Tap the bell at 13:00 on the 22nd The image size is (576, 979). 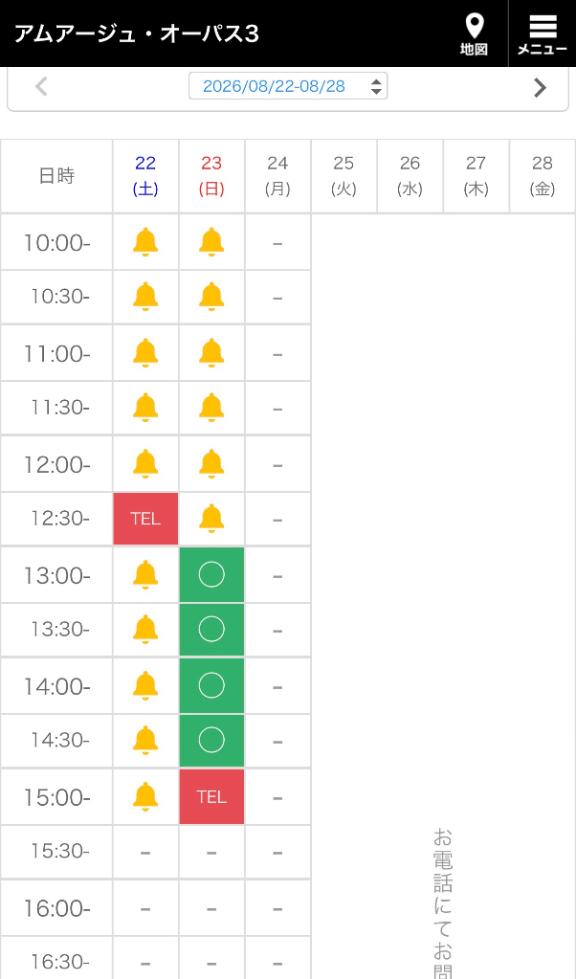pos(145,575)
